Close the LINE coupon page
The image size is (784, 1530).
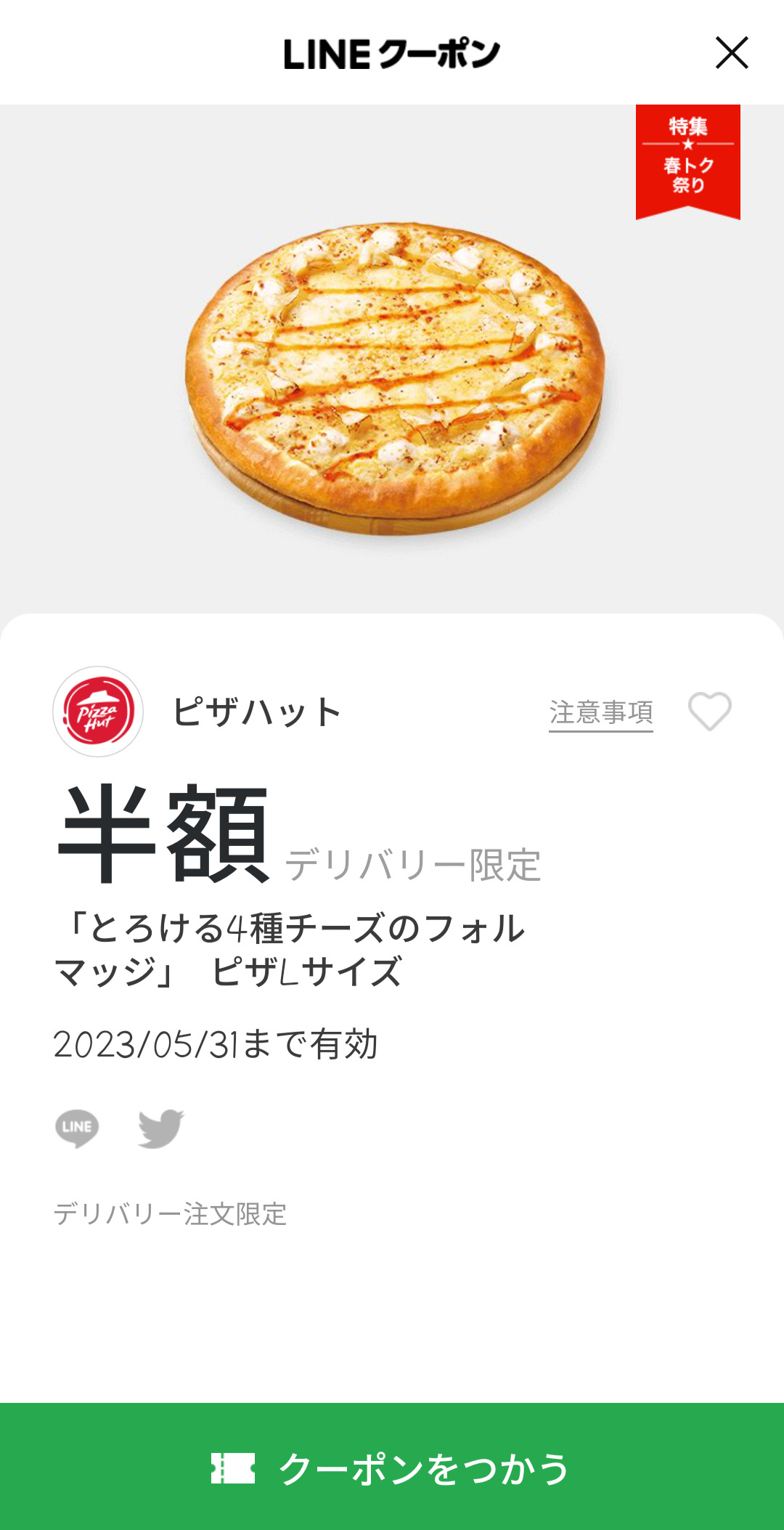(x=732, y=53)
